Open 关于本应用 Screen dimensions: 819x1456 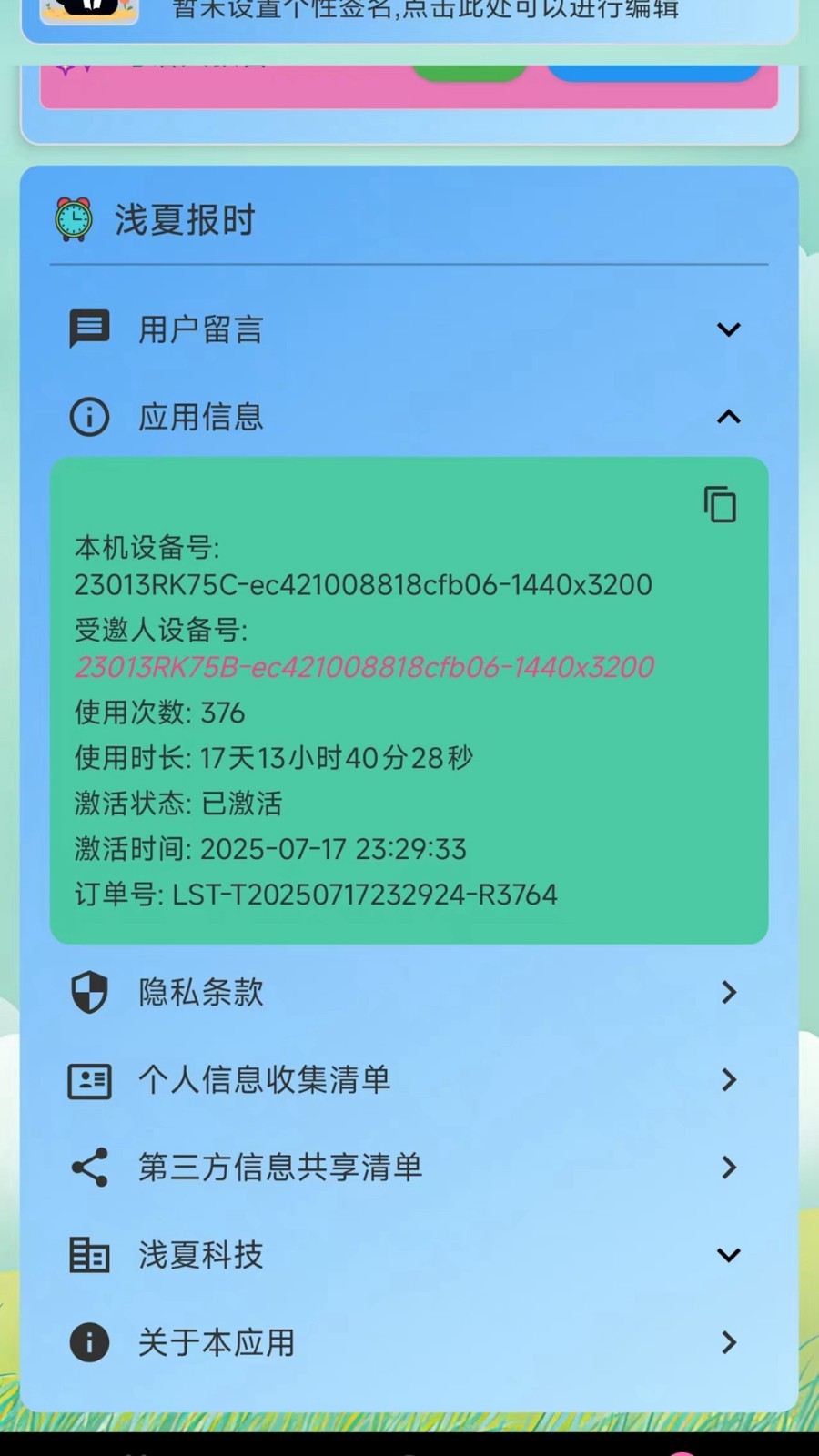tap(408, 1342)
